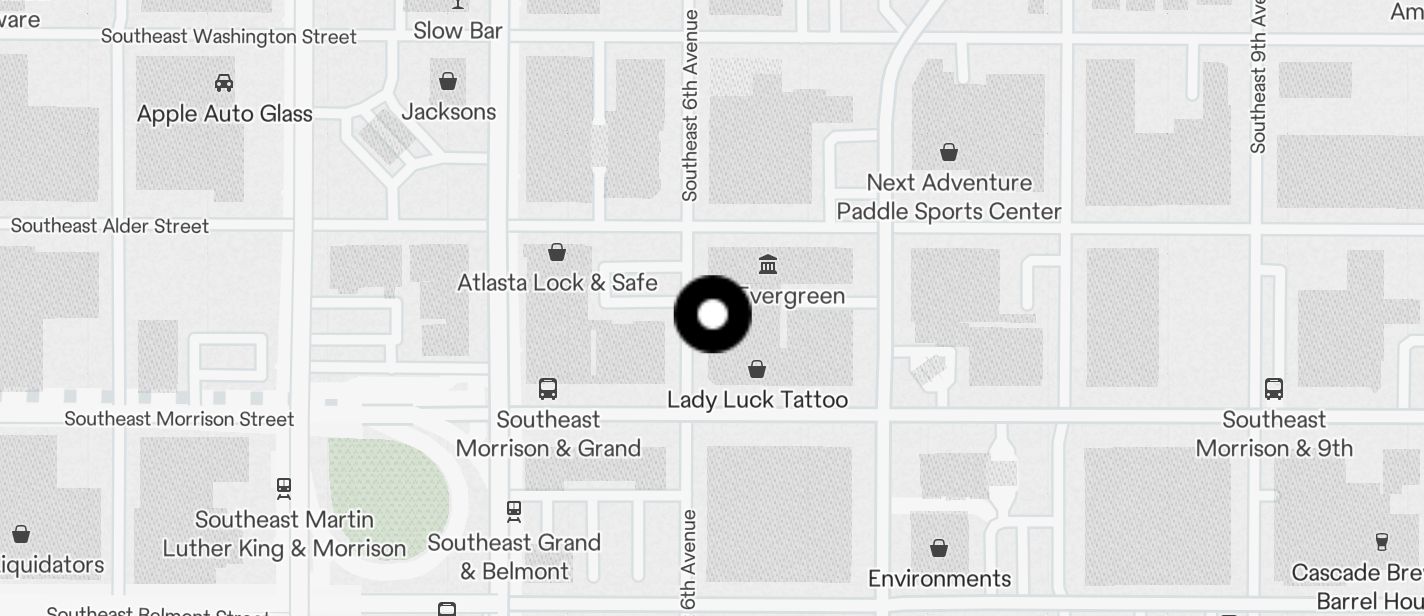The height and width of the screenshot is (616, 1424).
Task: Open the Martin Luther King & Morrison rail stop
Action: coord(284,489)
